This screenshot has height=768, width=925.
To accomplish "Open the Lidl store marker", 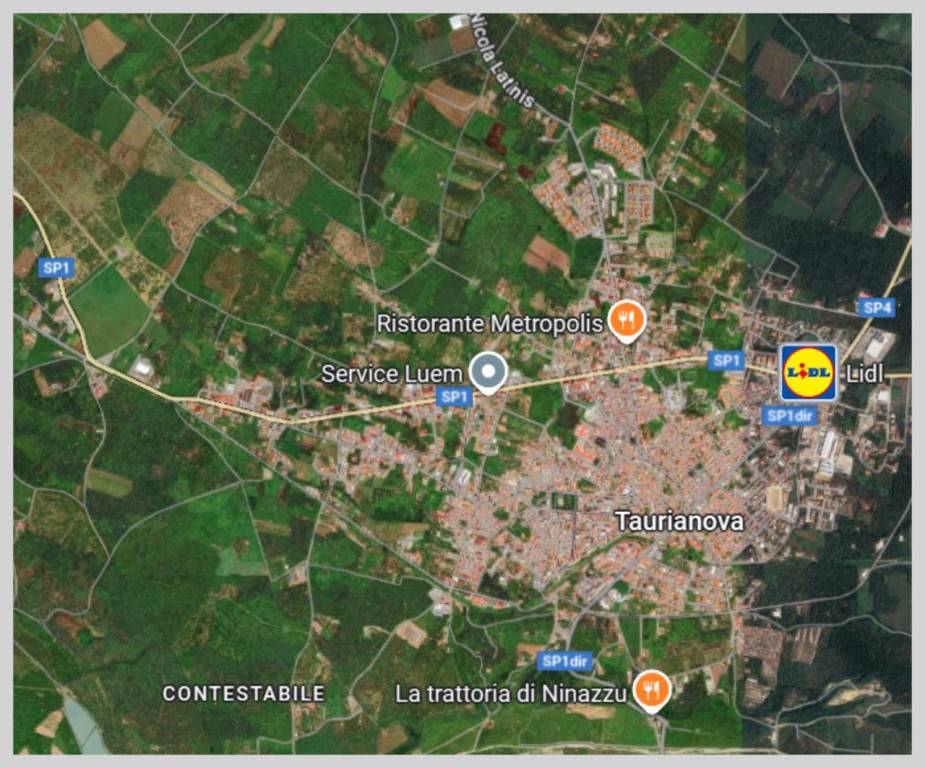I will tap(808, 372).
